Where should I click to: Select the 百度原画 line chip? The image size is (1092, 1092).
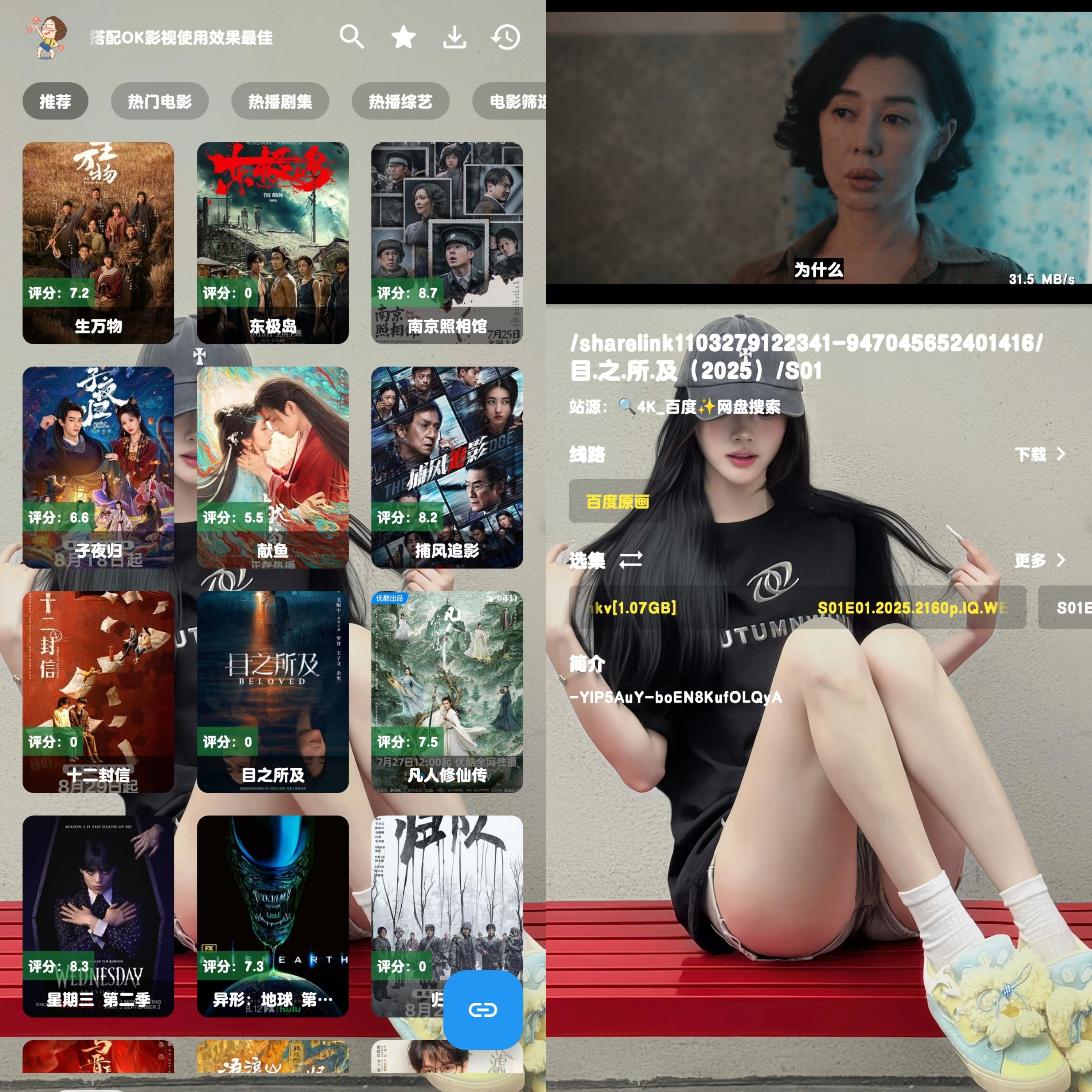617,502
